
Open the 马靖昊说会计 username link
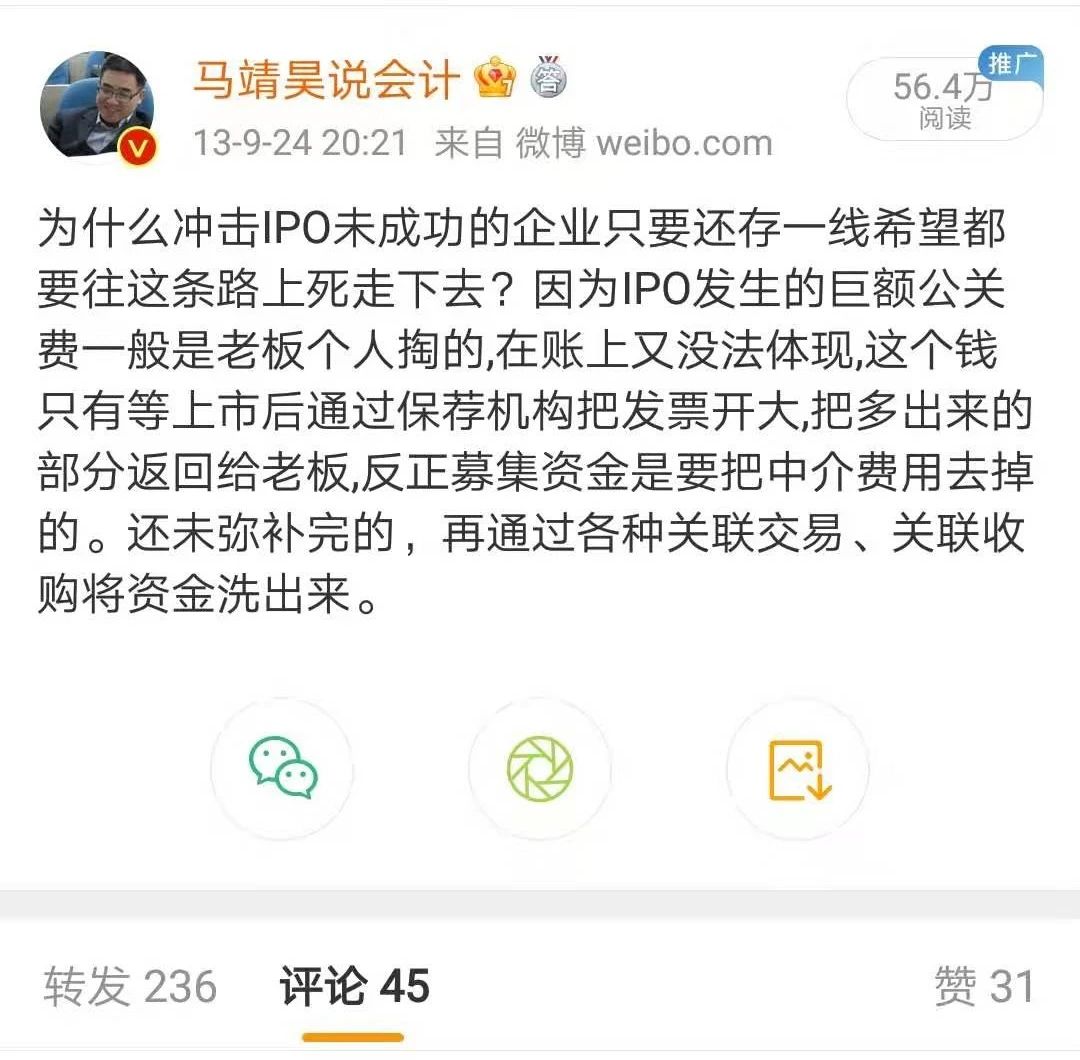tap(326, 81)
